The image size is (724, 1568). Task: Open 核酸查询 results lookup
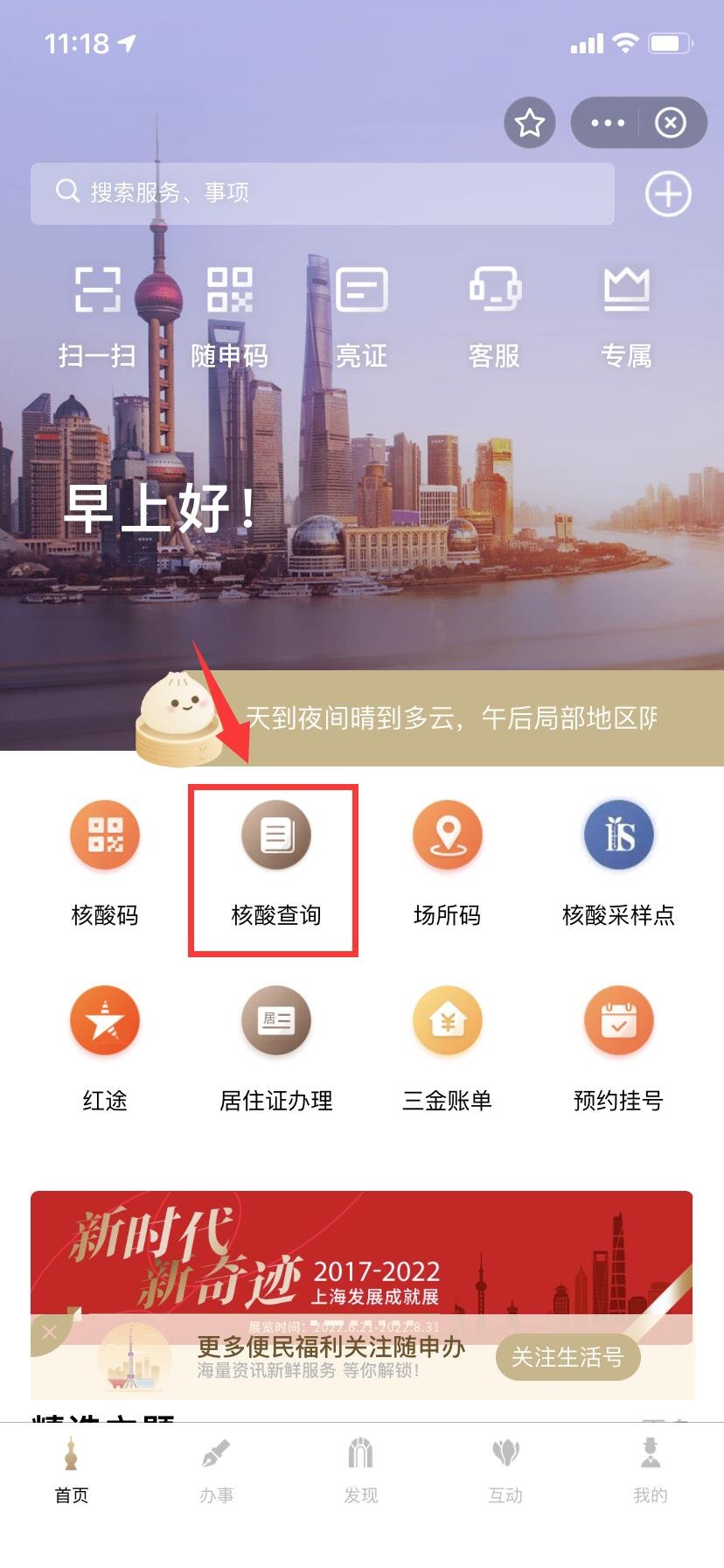click(275, 862)
